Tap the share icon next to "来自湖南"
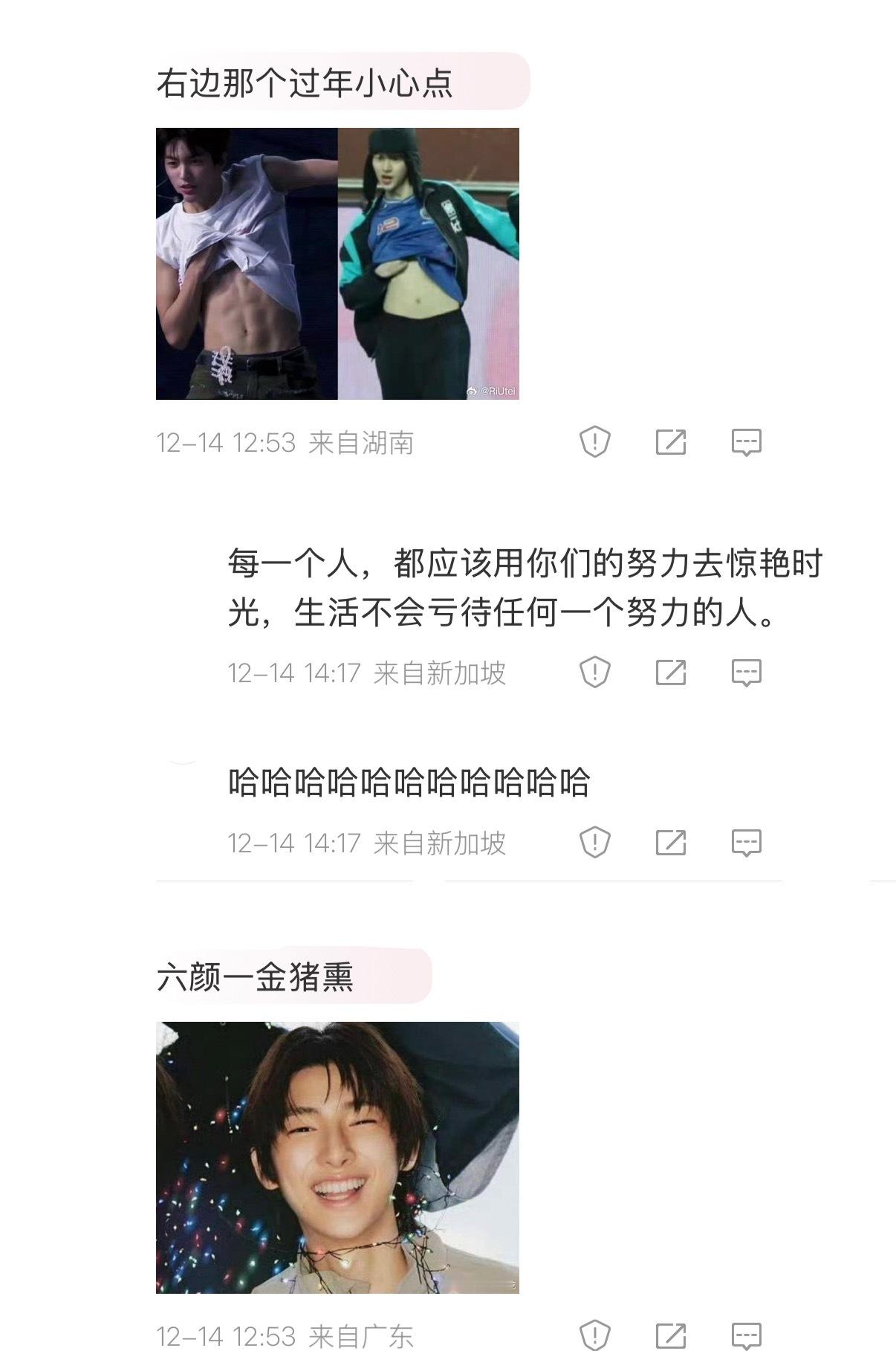Viewport: 896px width, 1351px height. pyautogui.click(x=672, y=442)
